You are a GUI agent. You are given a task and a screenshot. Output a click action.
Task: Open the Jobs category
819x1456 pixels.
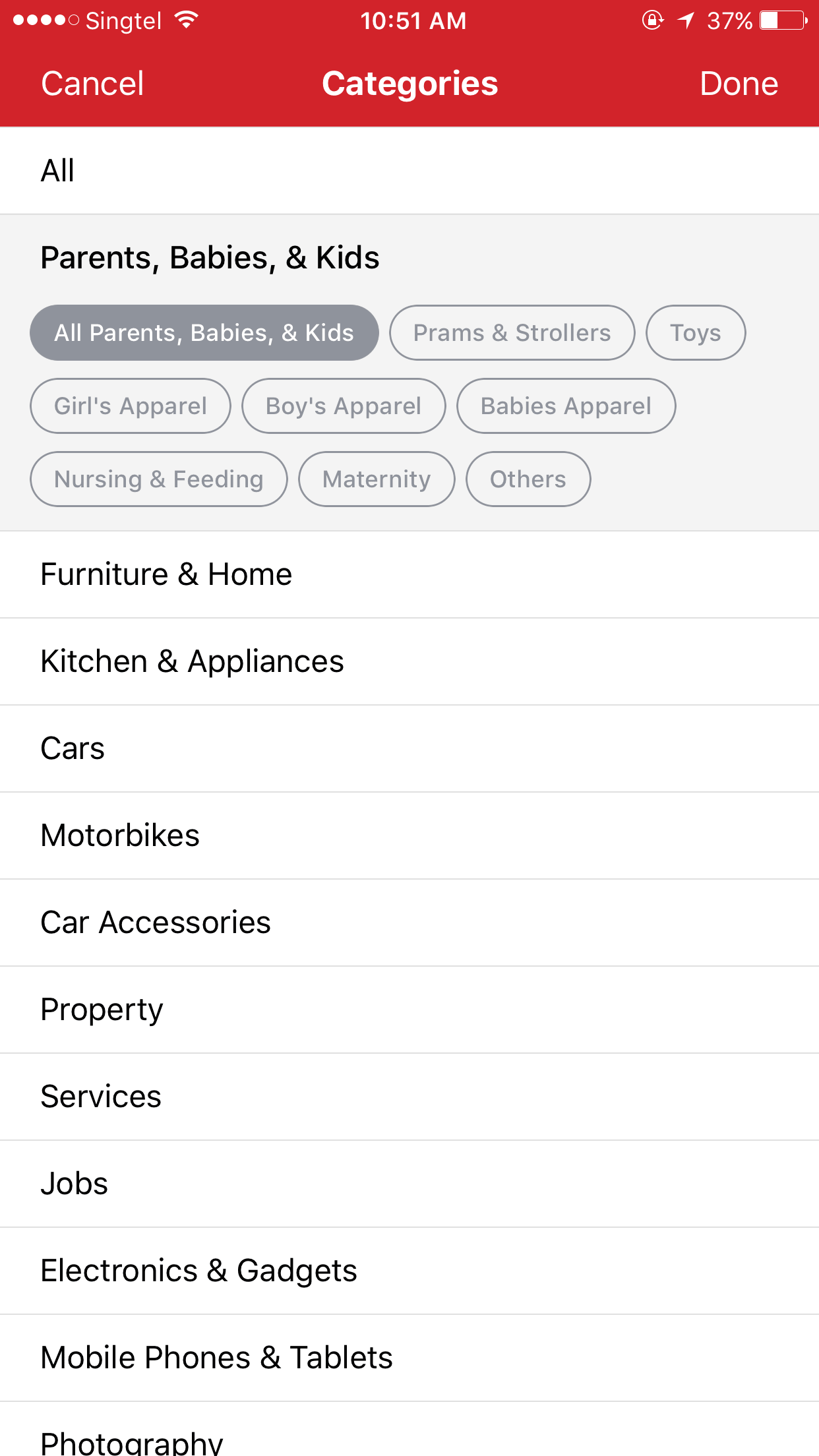[409, 1184]
